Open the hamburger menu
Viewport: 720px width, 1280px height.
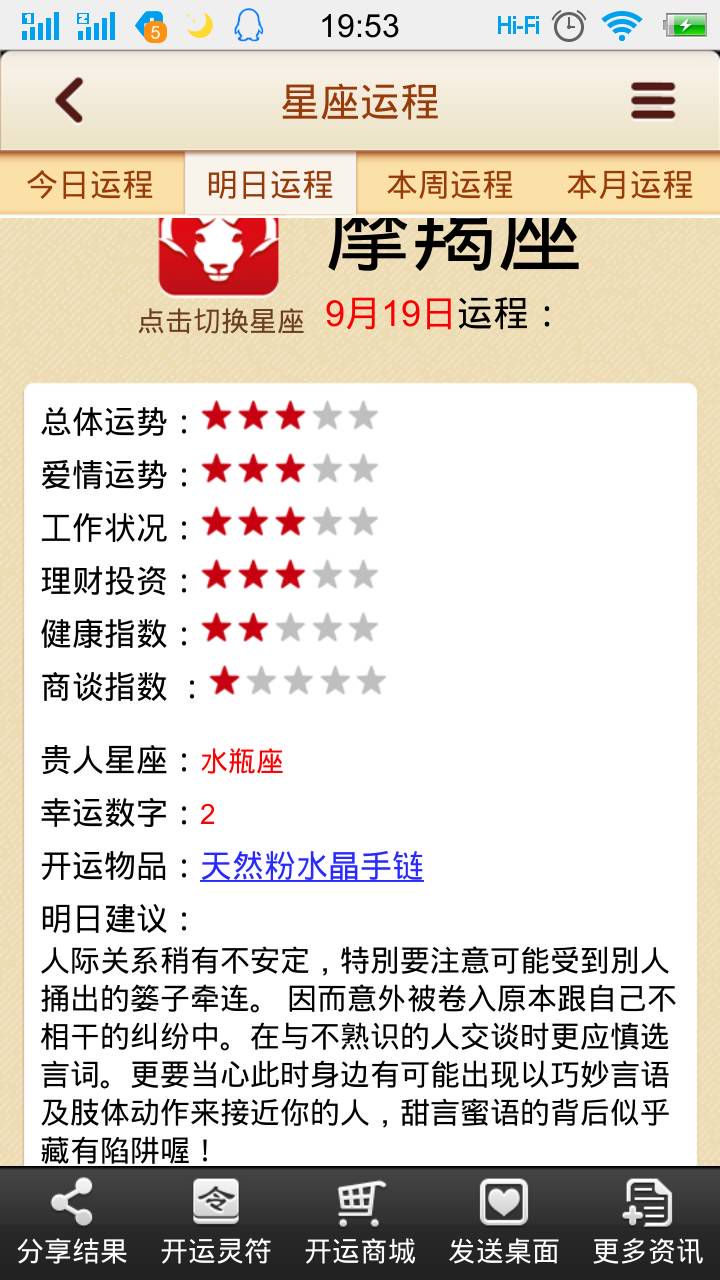tap(653, 101)
